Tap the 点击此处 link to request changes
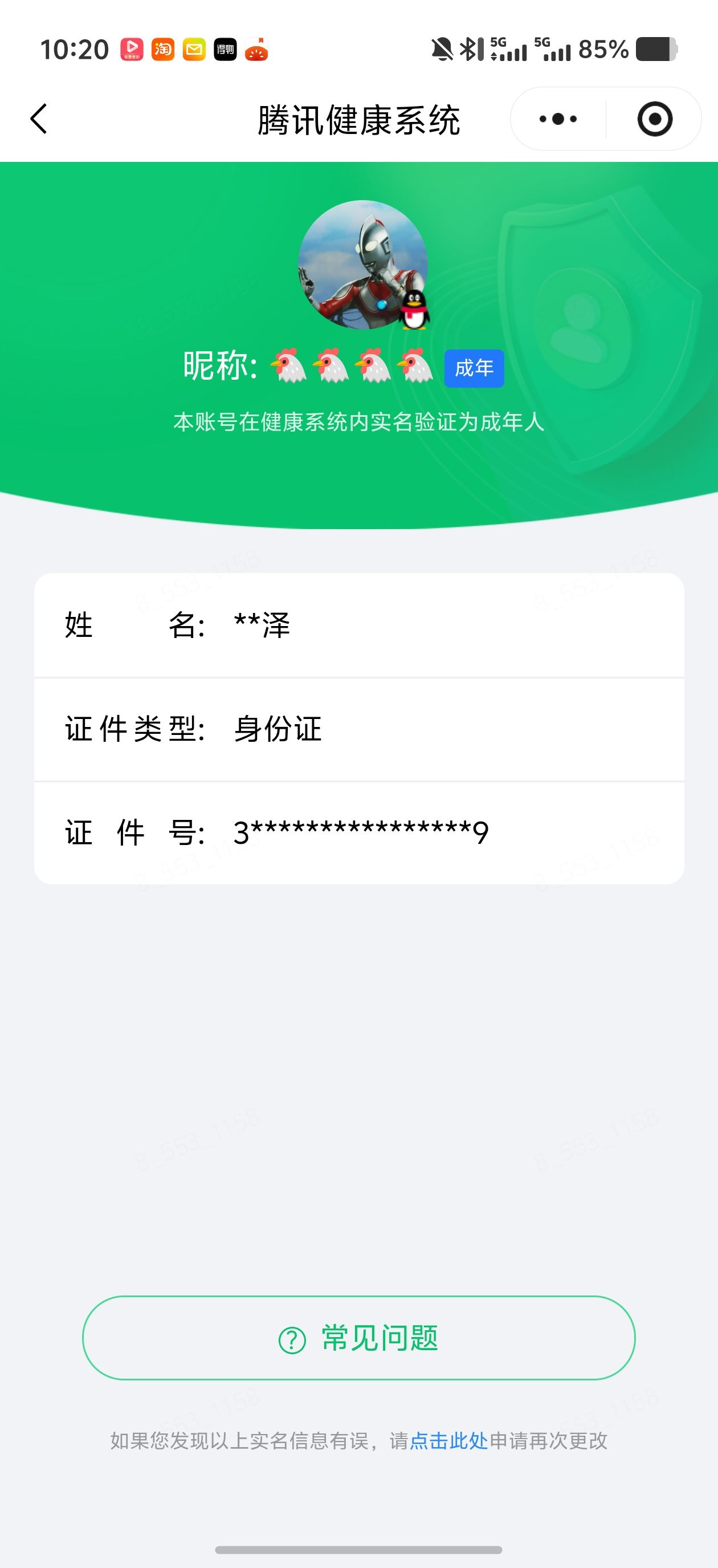 [x=449, y=1441]
